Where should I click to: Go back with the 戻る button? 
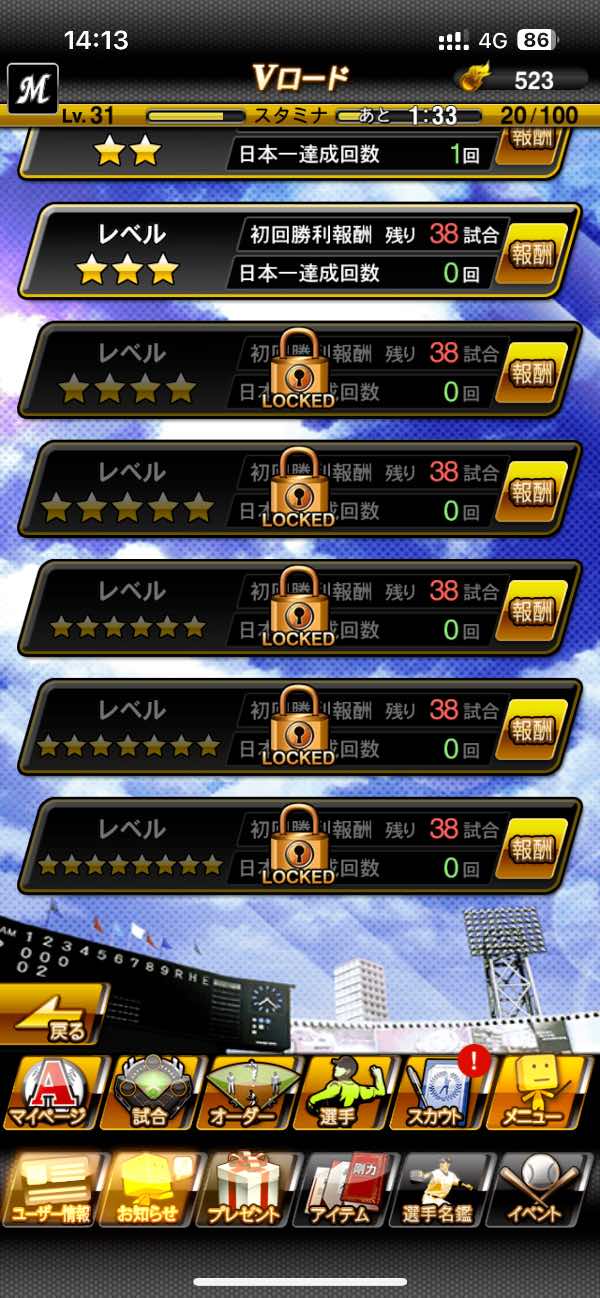tap(53, 1014)
